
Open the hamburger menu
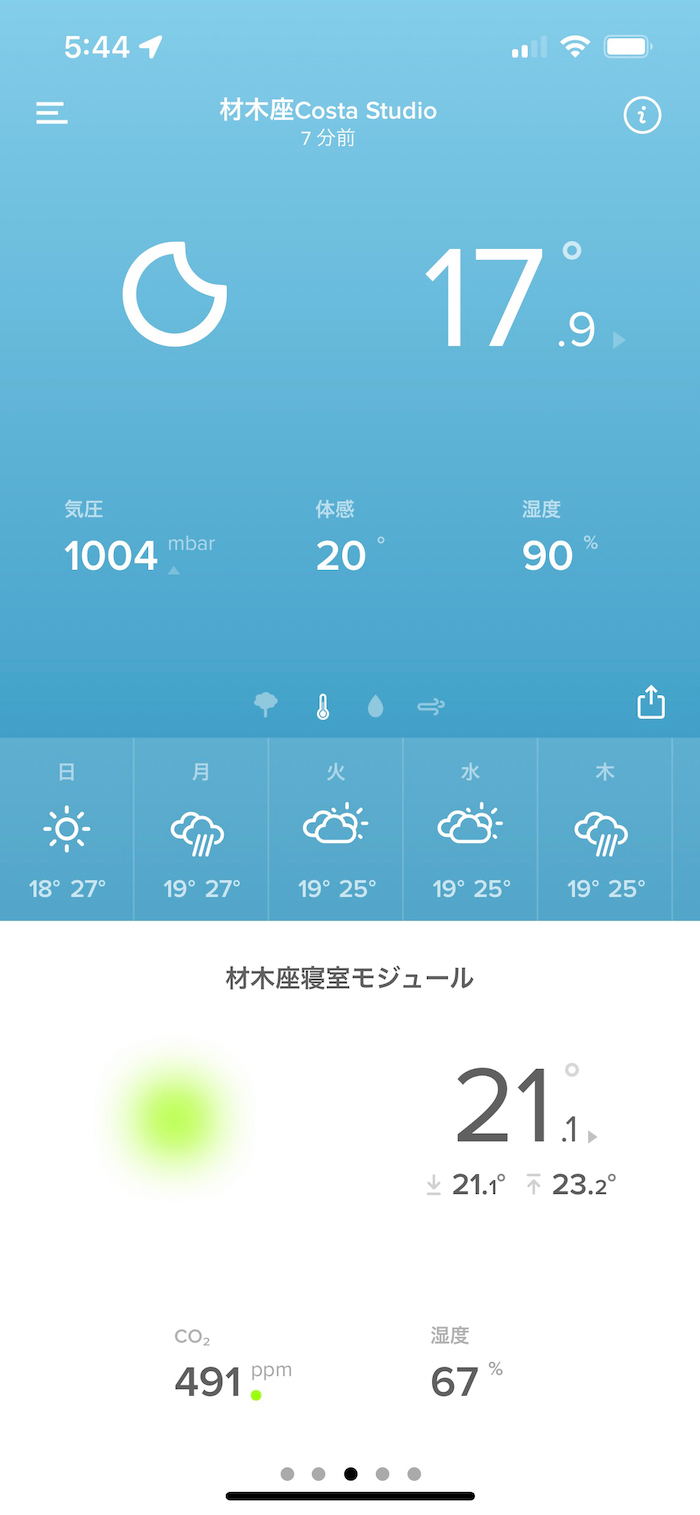(x=52, y=113)
